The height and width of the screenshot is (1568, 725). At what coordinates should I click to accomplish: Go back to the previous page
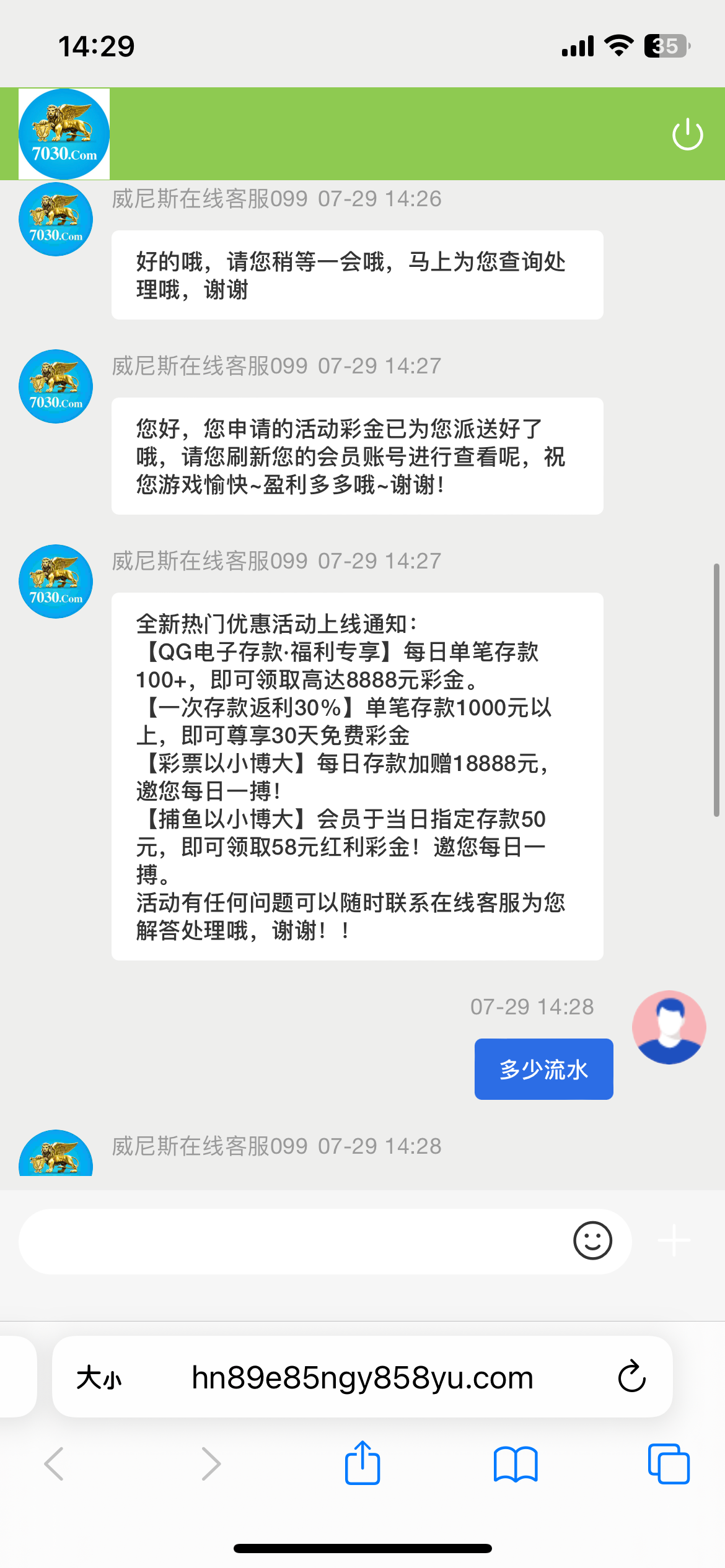tap(54, 1464)
